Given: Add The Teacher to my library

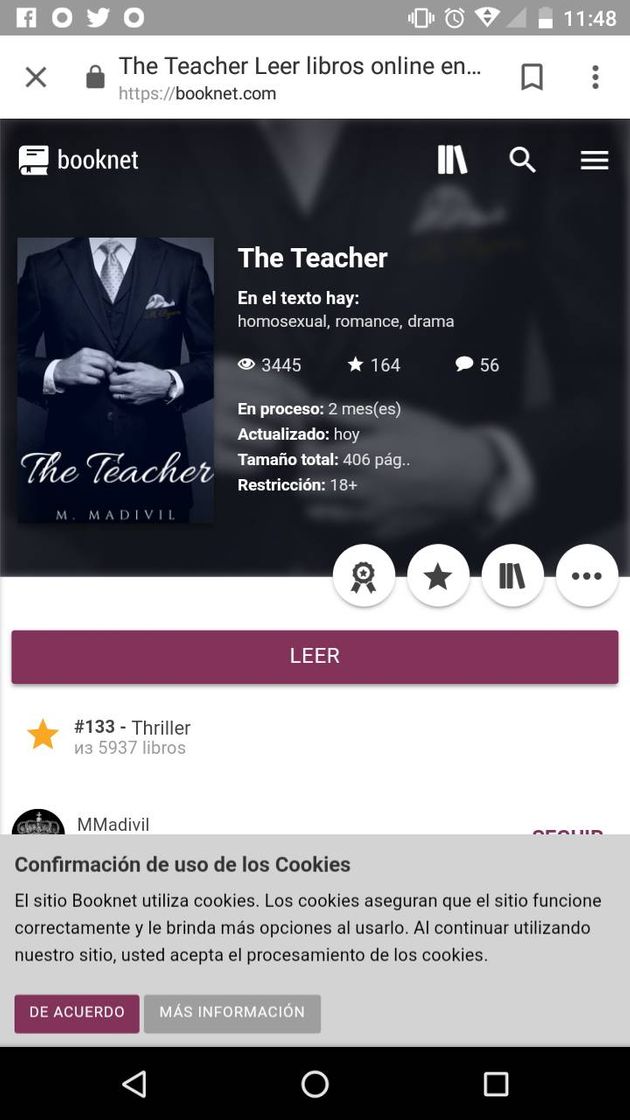Looking at the screenshot, I should [x=512, y=576].
